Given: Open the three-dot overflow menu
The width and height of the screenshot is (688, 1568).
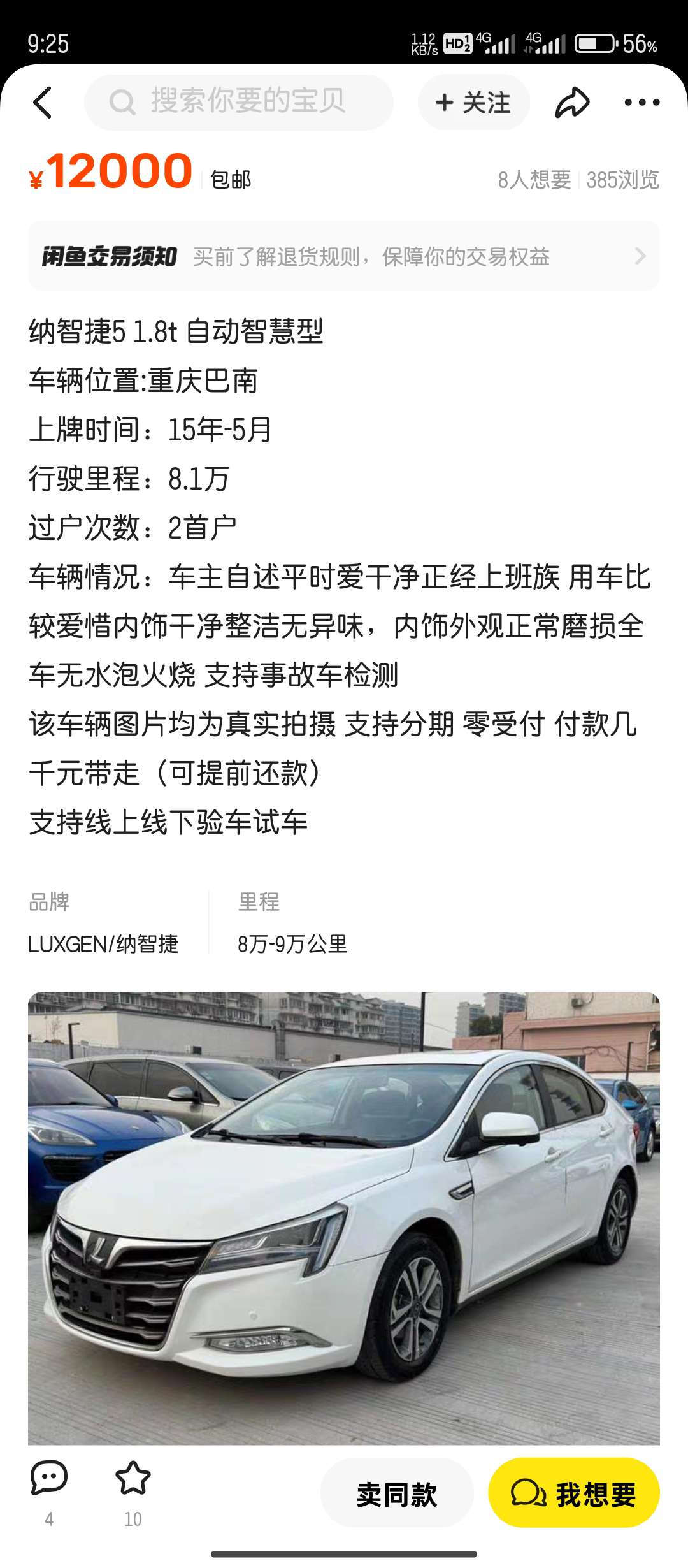Looking at the screenshot, I should [x=642, y=102].
